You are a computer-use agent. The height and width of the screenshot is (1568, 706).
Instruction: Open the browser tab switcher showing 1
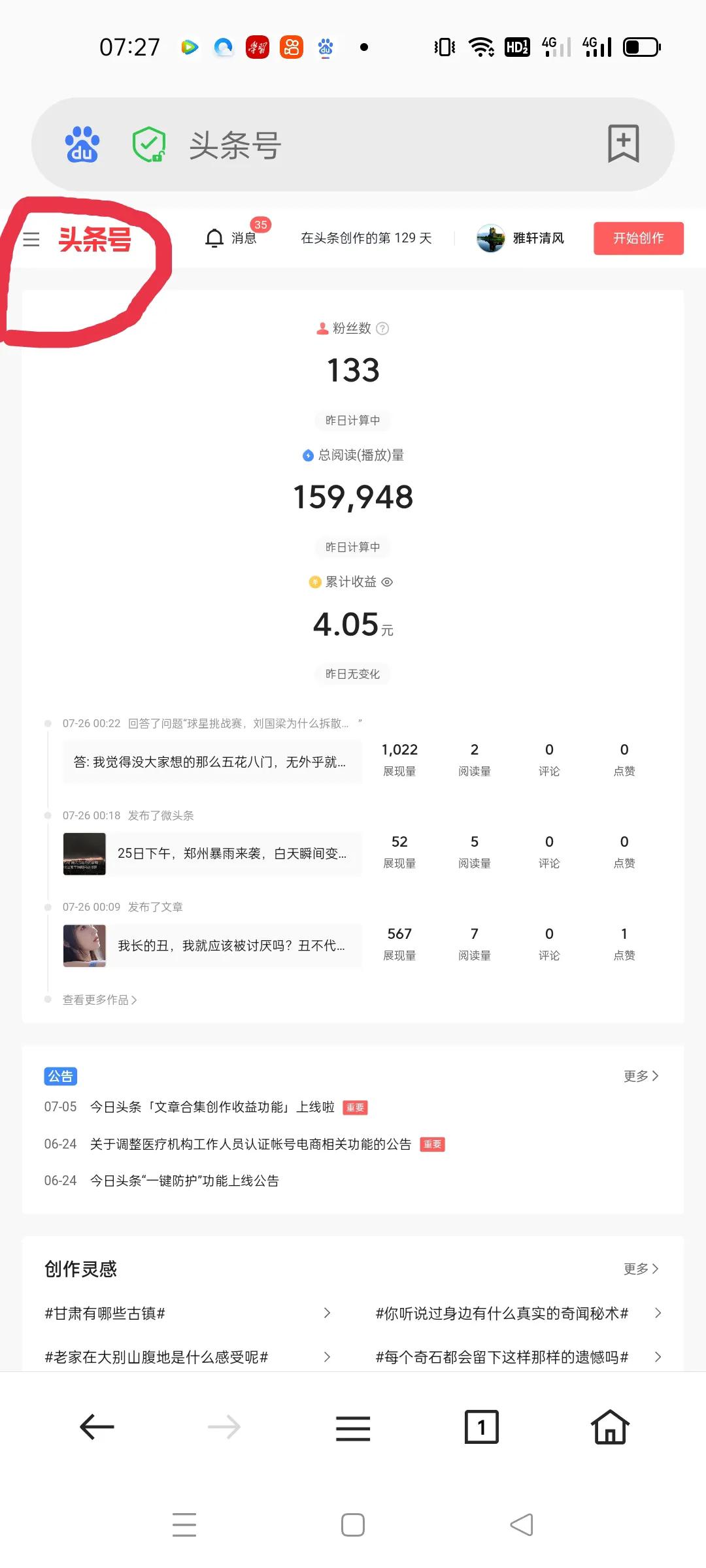pos(481,1428)
